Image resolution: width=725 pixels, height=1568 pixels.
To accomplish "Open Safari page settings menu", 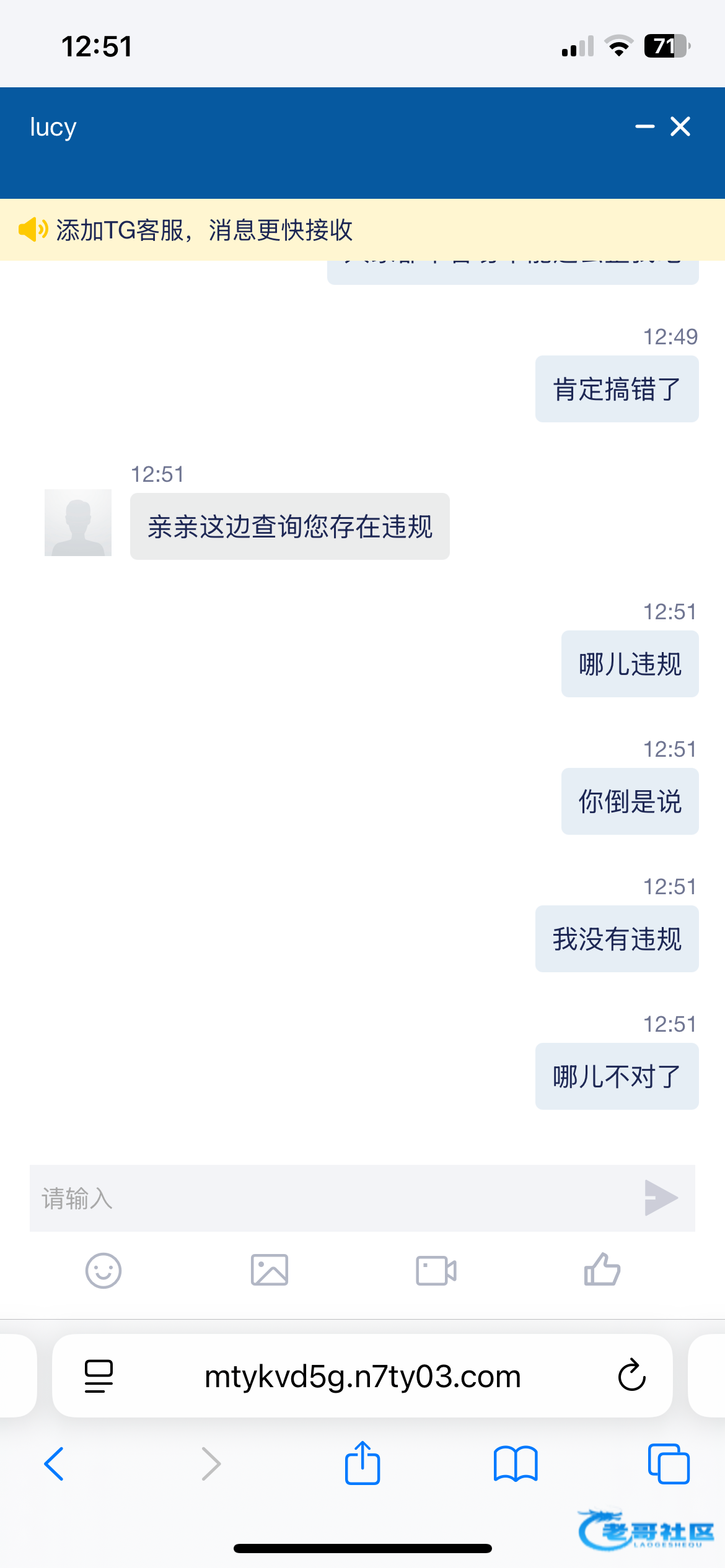I will (99, 1376).
